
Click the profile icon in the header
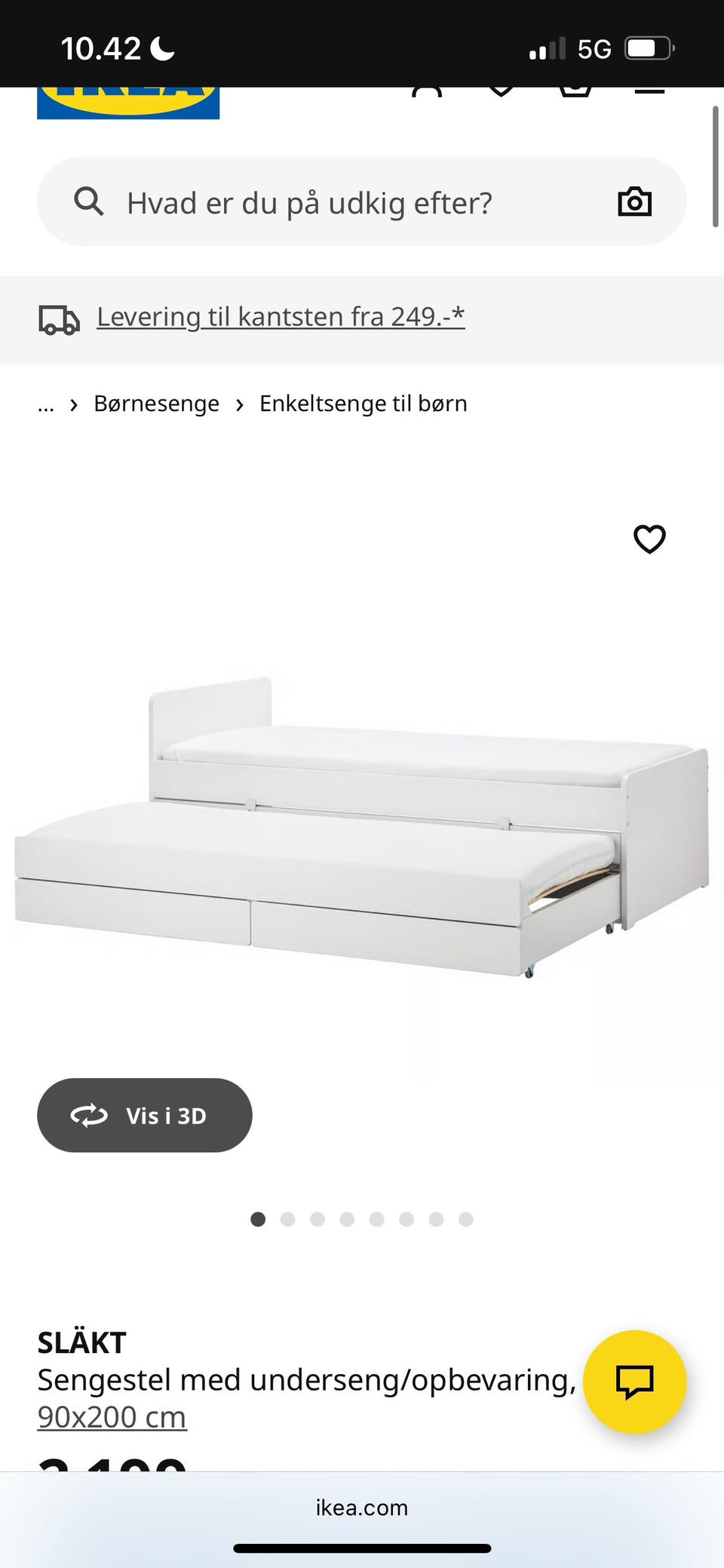[x=426, y=87]
